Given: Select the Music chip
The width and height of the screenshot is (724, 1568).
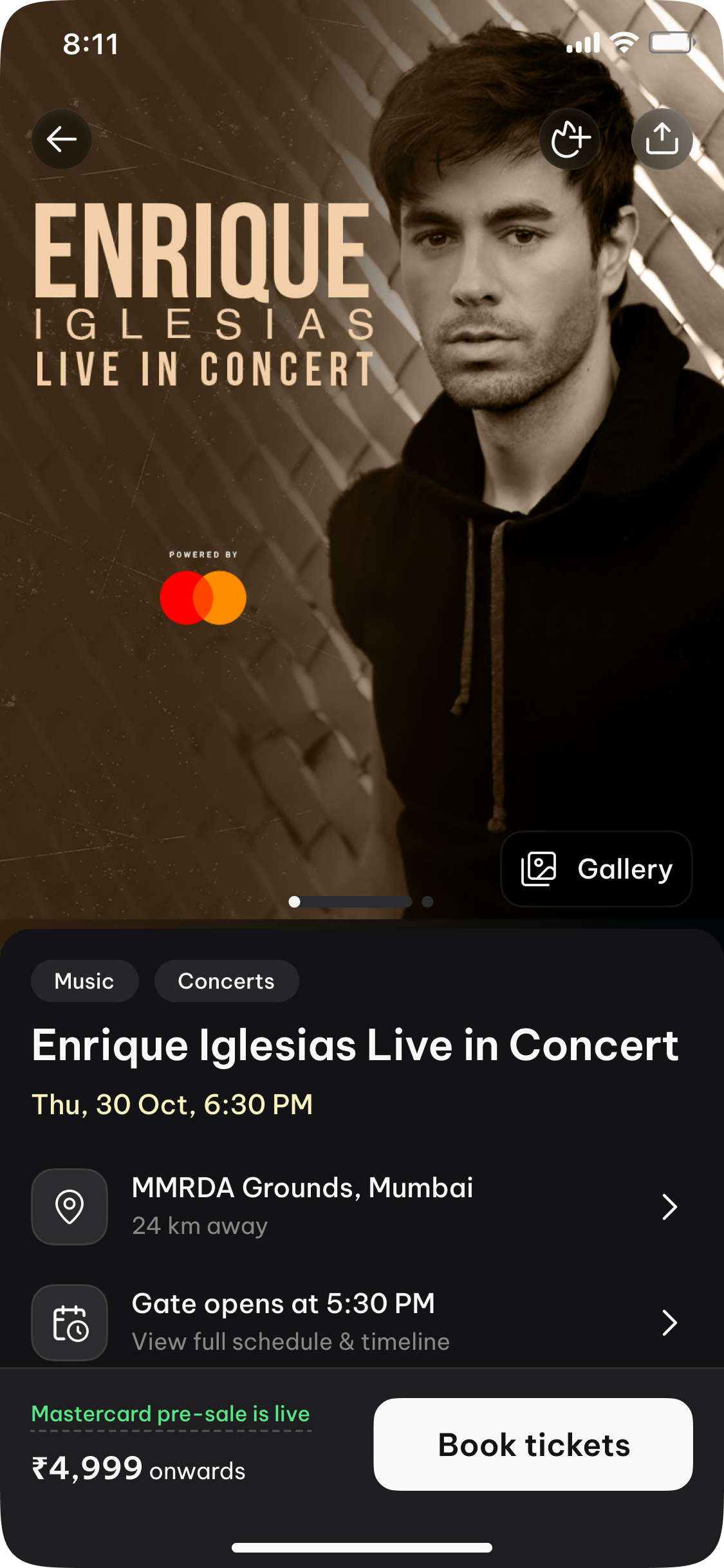Looking at the screenshot, I should pyautogui.click(x=84, y=981).
